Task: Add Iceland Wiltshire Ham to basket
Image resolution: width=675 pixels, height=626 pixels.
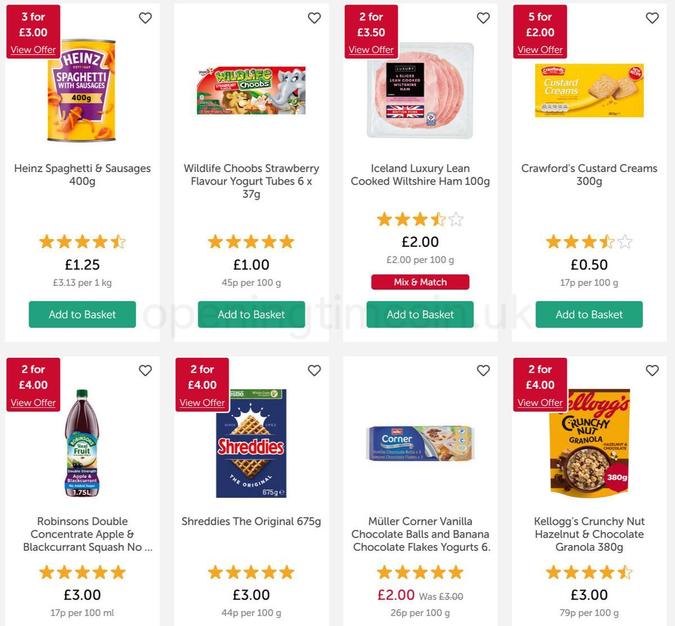Action: click(420, 314)
